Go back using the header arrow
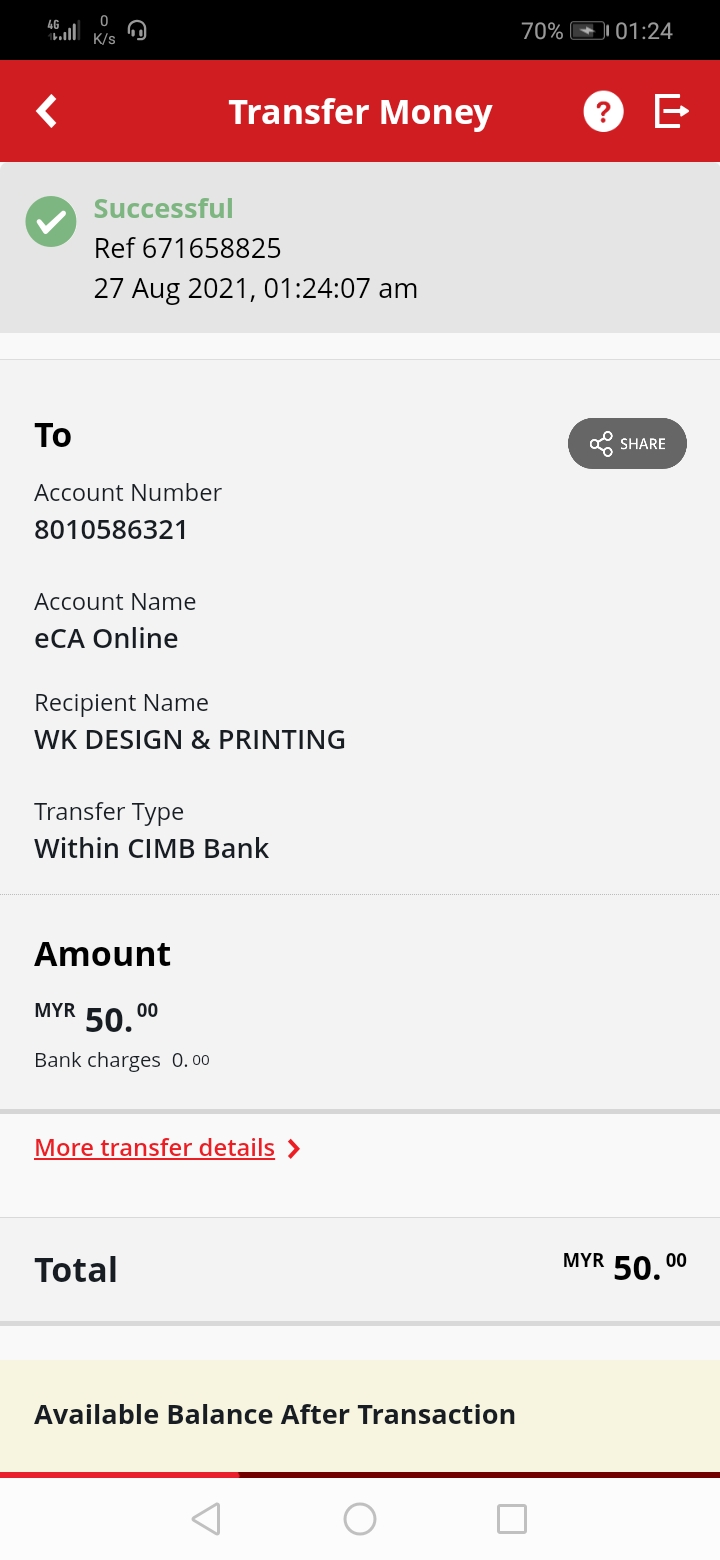 tap(46, 111)
